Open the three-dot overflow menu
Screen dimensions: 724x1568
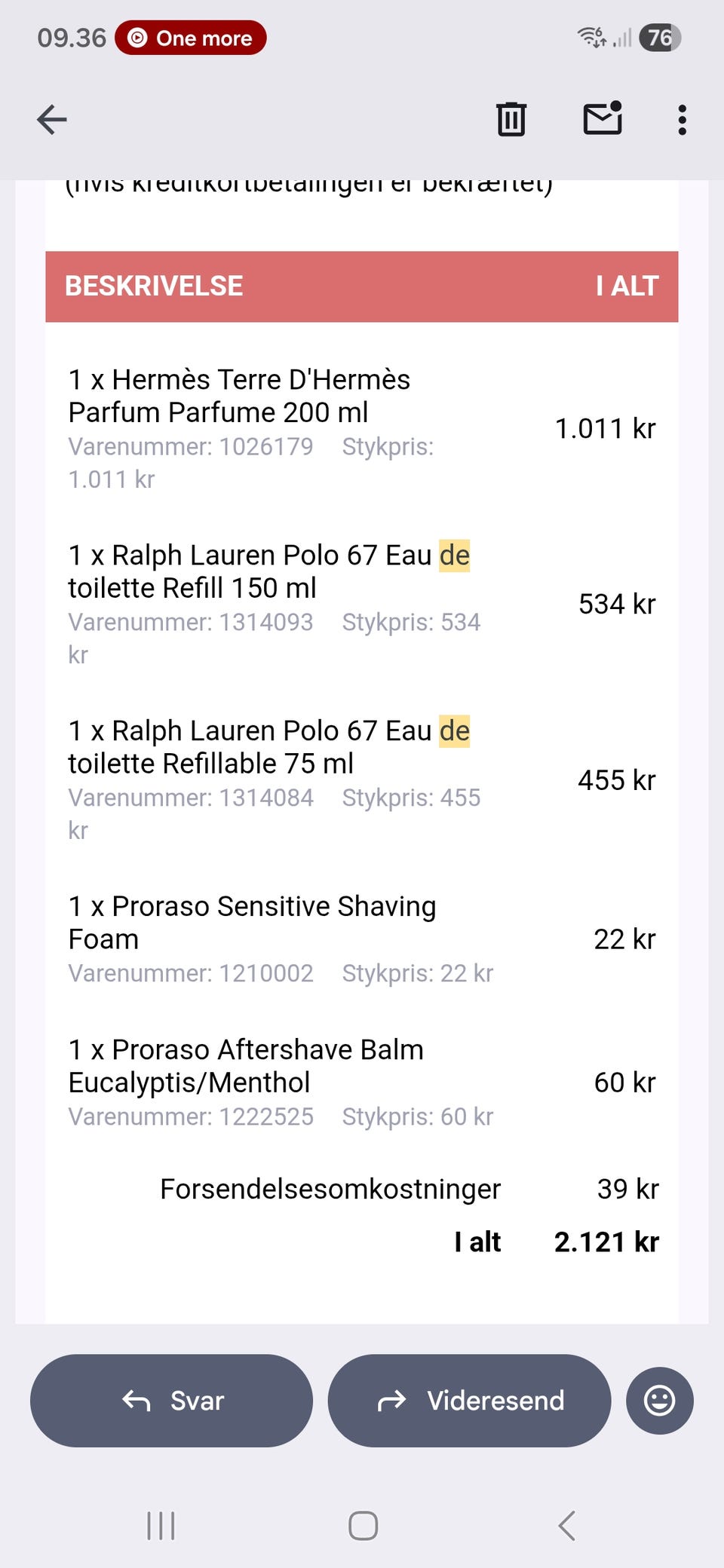pyautogui.click(x=681, y=119)
